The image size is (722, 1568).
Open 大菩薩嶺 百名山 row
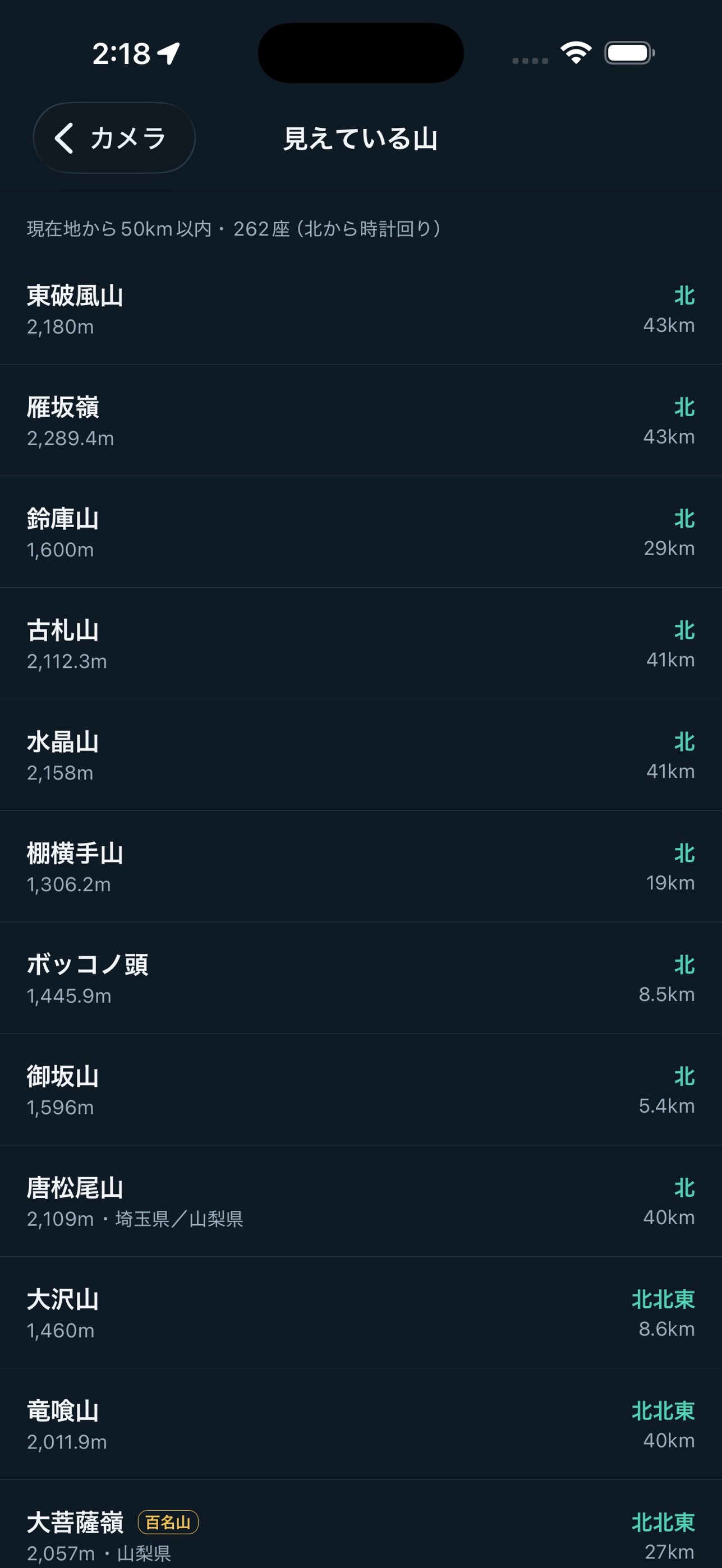click(x=361, y=1524)
